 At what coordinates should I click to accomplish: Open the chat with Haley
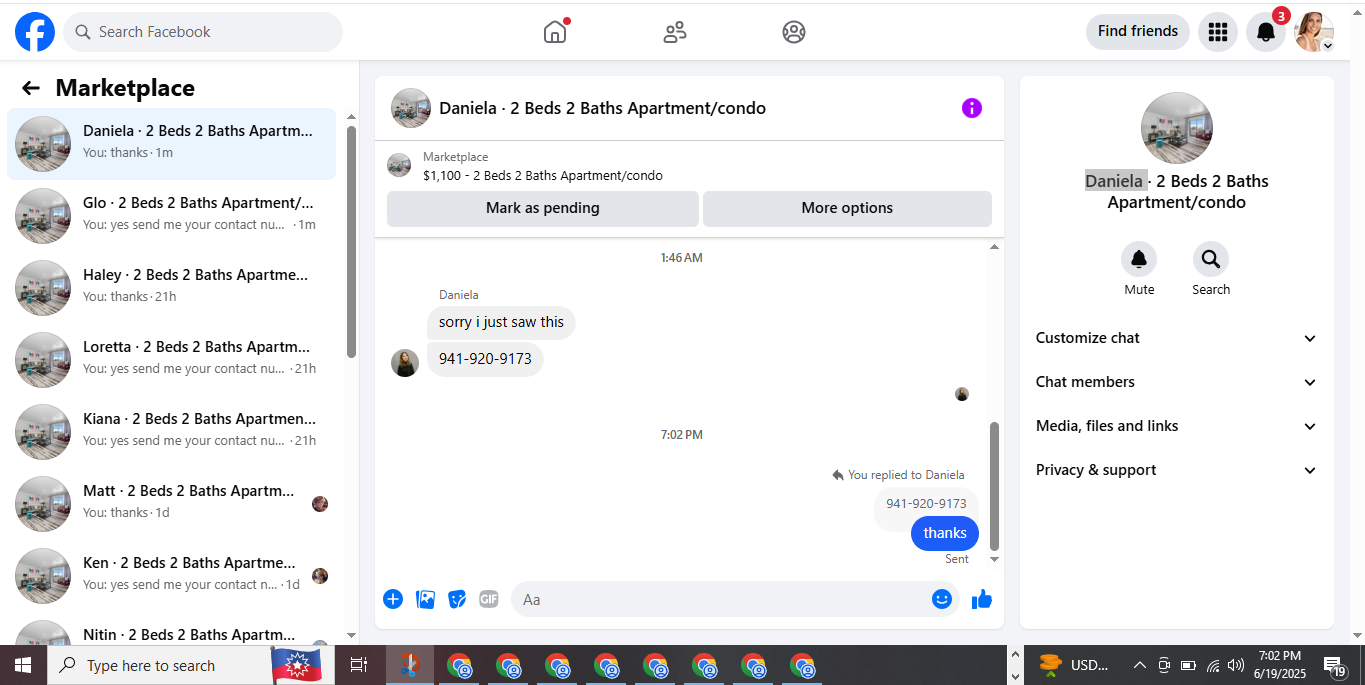pyautogui.click(x=172, y=288)
